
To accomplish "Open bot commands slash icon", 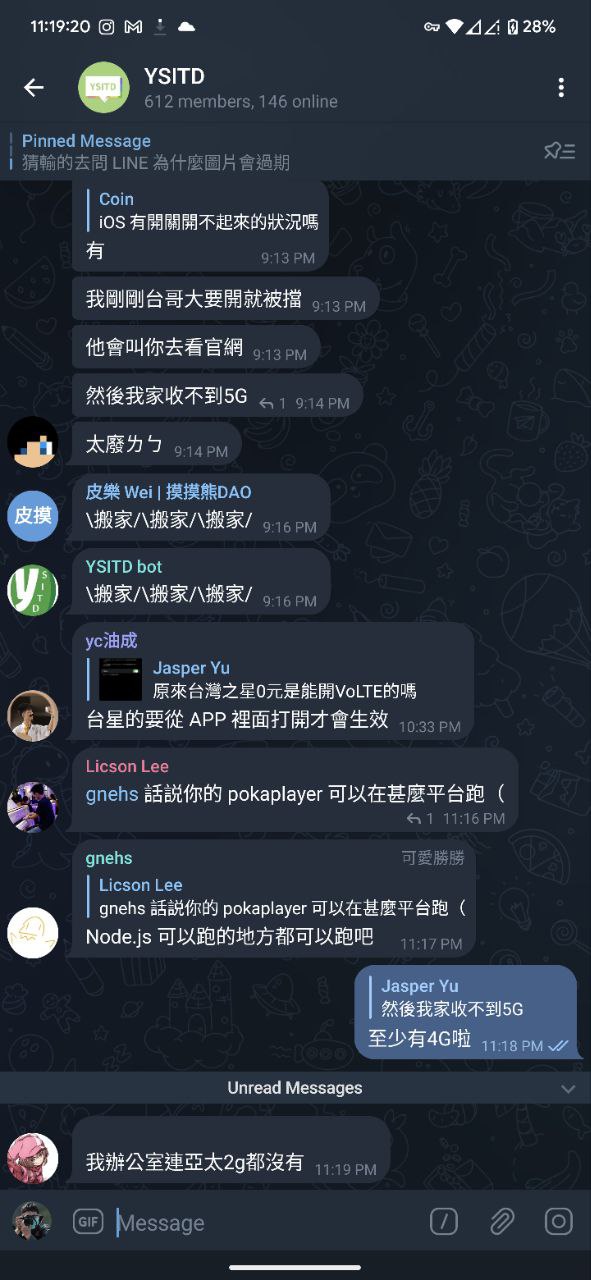I will pos(443,1221).
